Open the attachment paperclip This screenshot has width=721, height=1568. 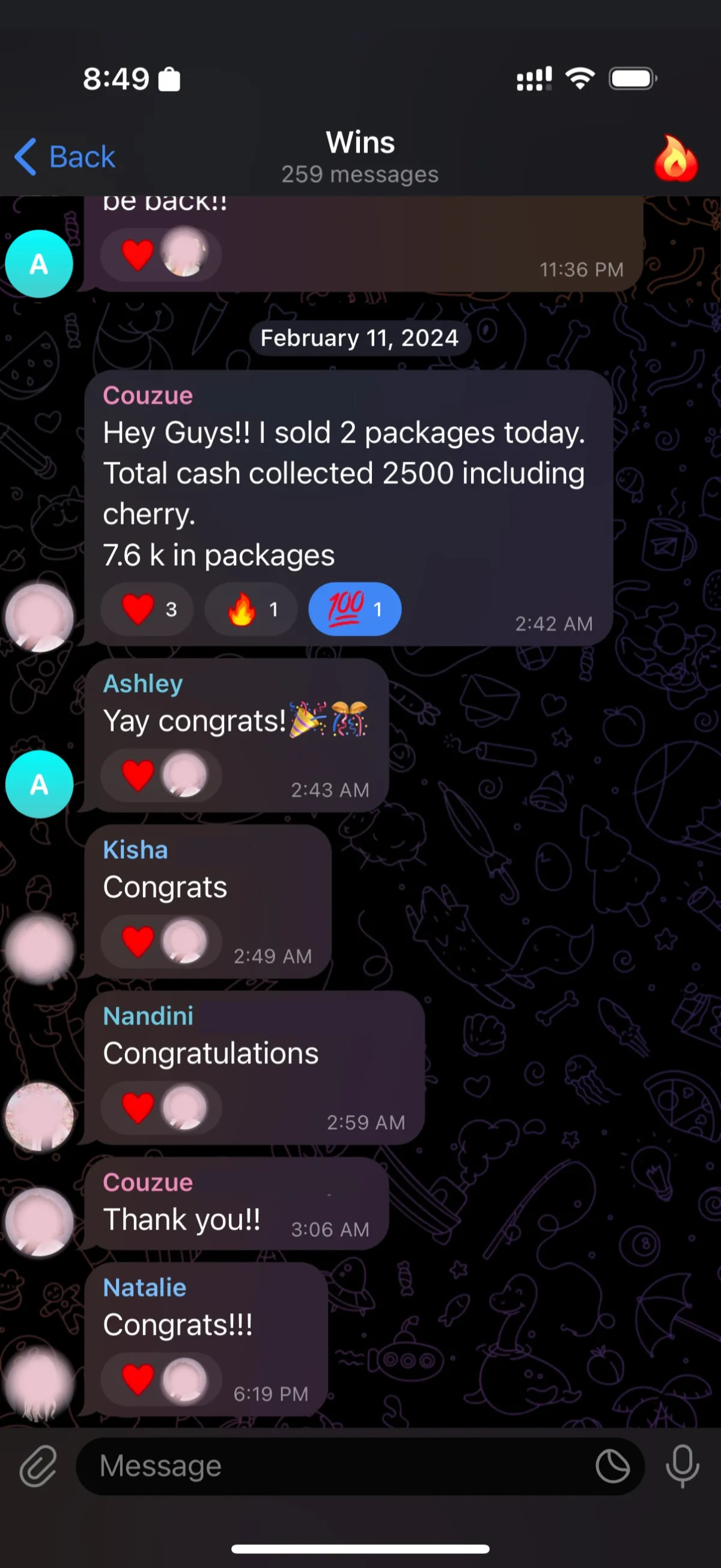(x=38, y=1466)
